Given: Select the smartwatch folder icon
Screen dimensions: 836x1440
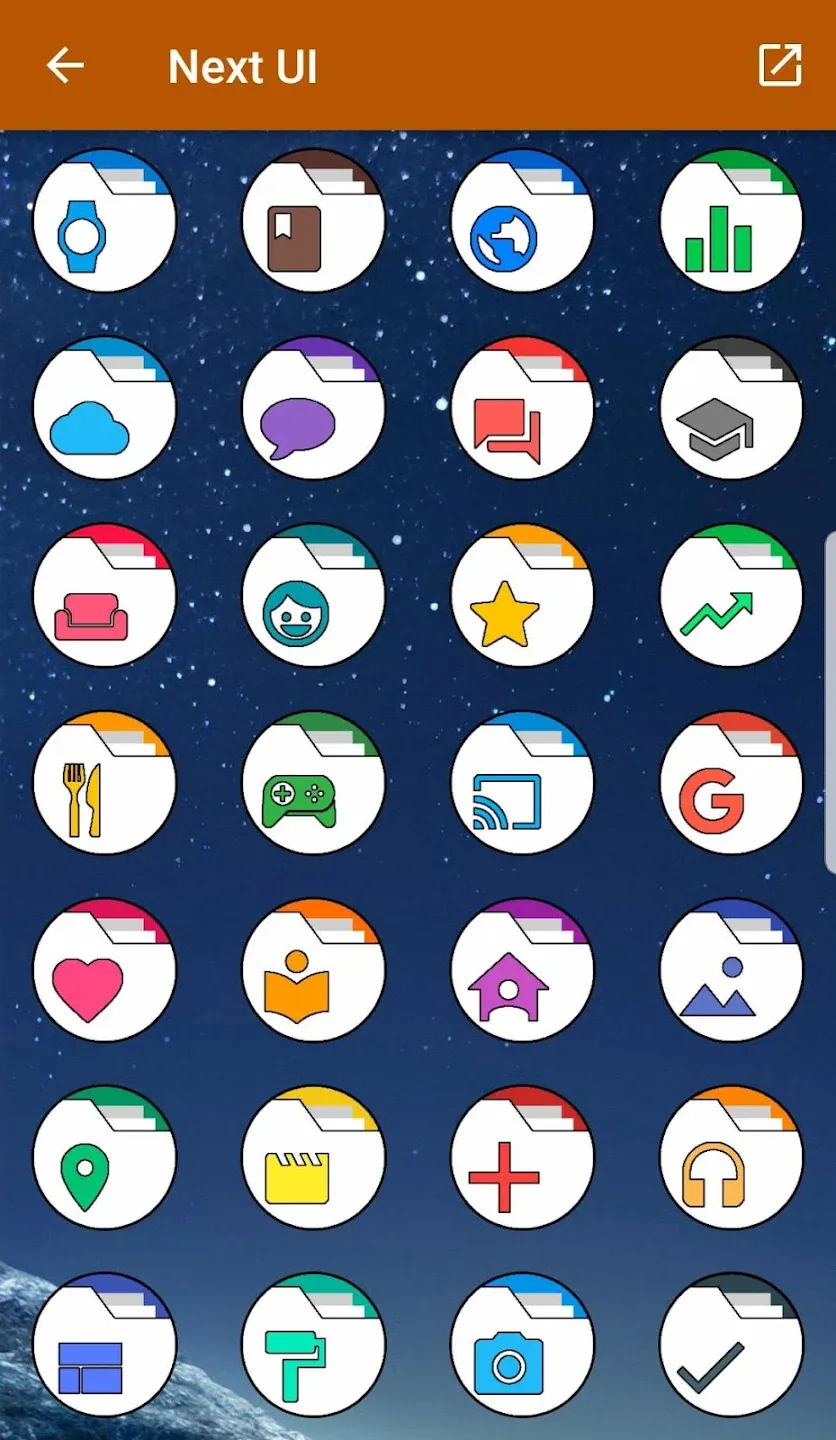Looking at the screenshot, I should [104, 221].
